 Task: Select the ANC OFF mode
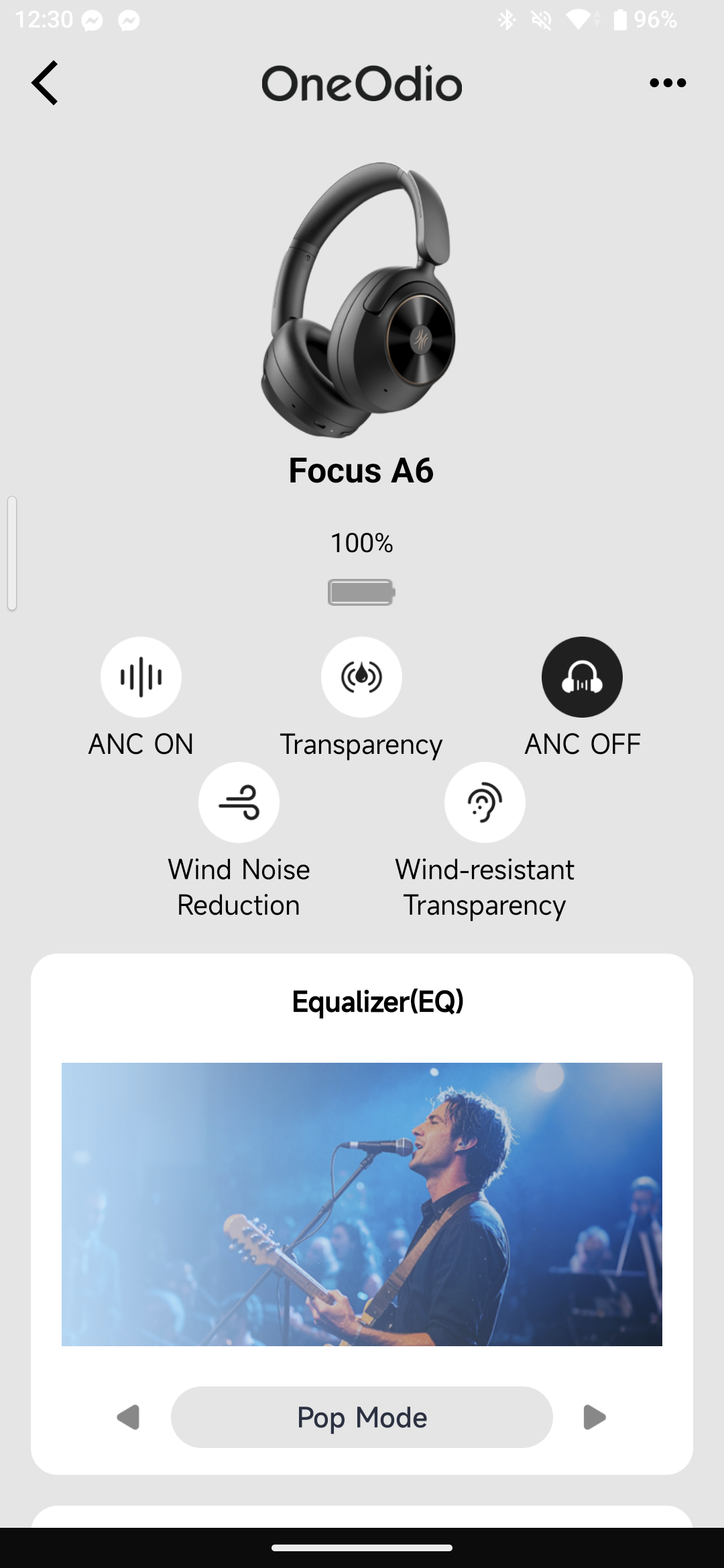point(582,677)
